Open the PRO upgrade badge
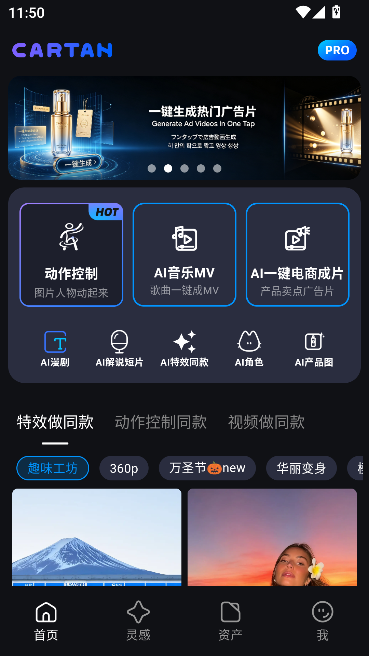Viewport: 369px width, 656px height. tap(337, 50)
